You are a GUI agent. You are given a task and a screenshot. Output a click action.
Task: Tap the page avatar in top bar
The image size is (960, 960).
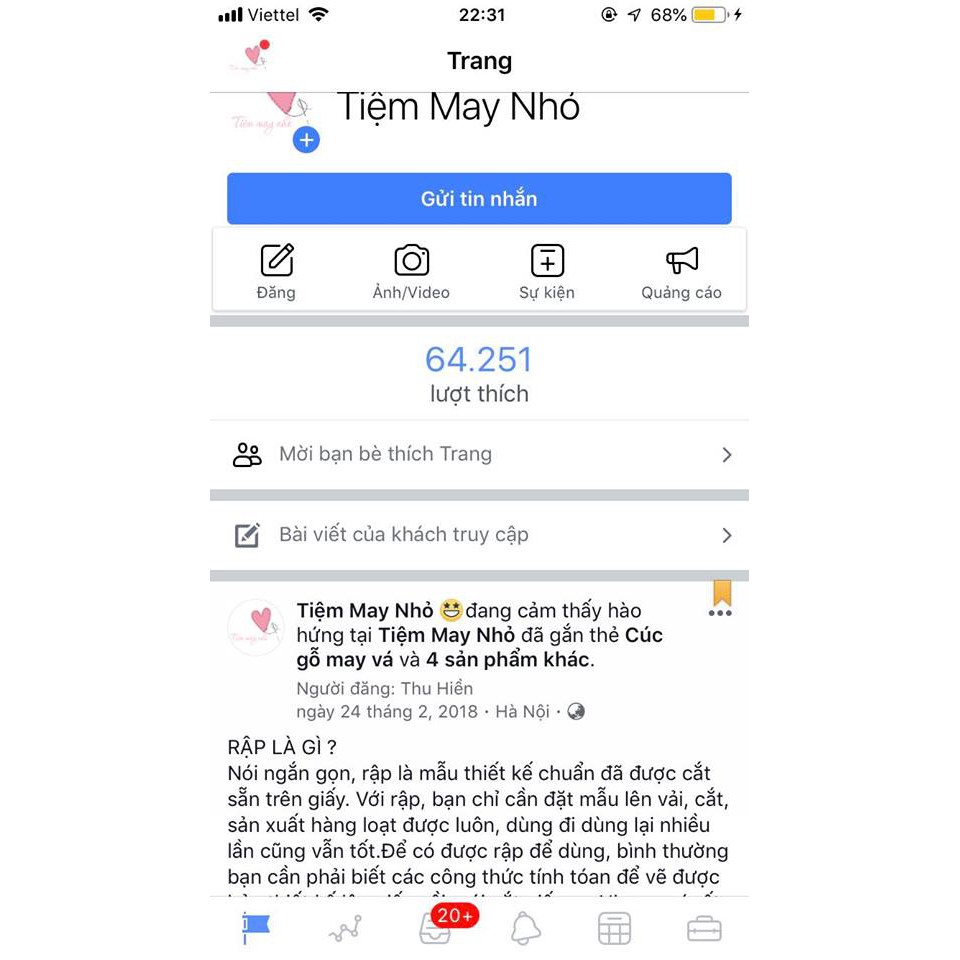coord(250,56)
